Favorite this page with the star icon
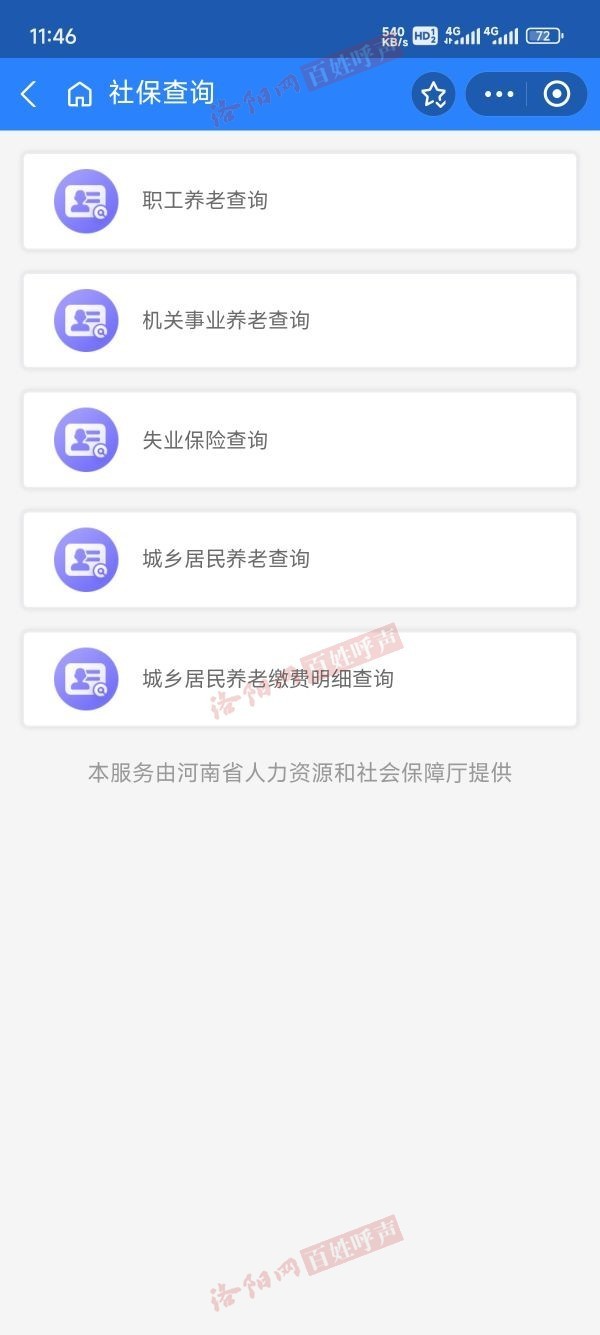Image resolution: width=600 pixels, height=1335 pixels. [433, 94]
